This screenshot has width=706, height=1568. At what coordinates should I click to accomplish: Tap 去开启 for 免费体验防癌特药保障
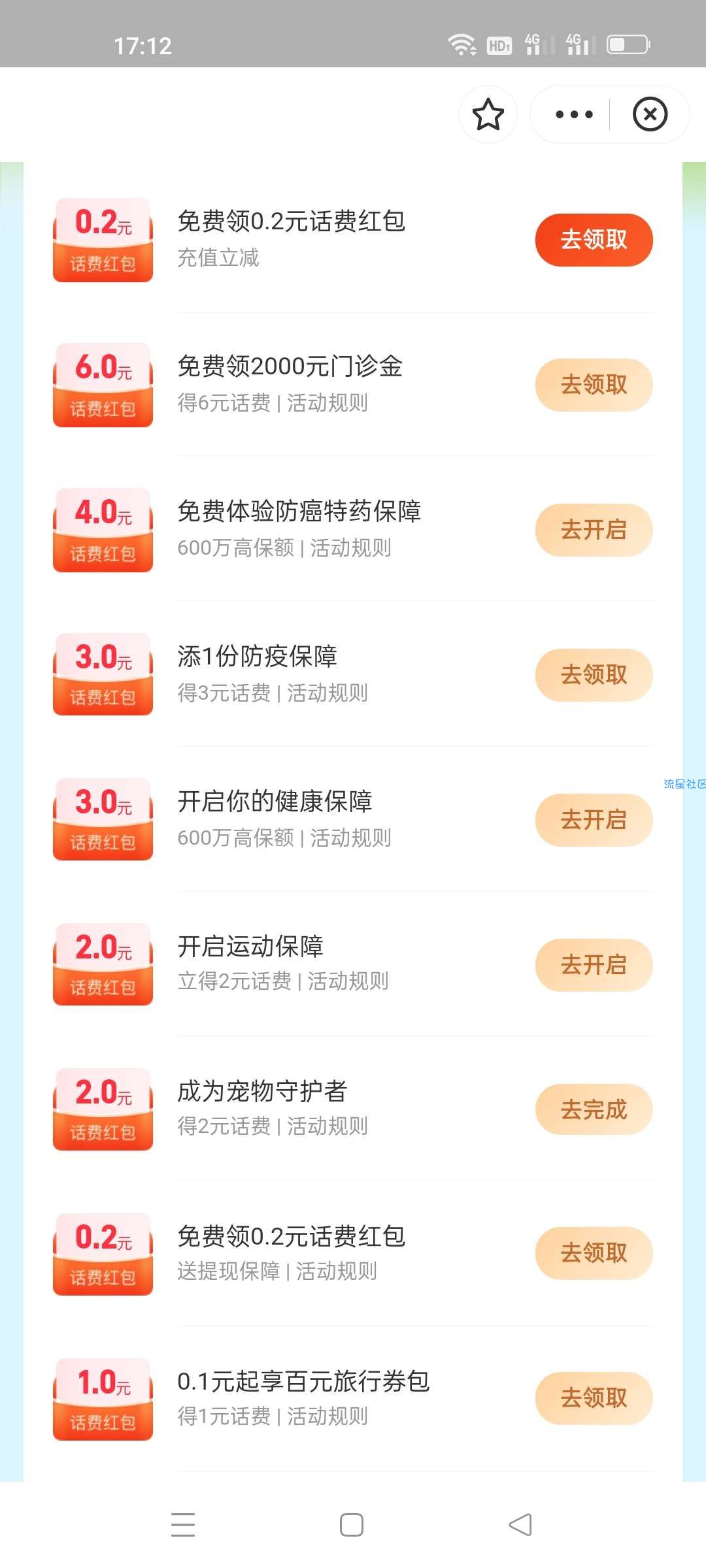(594, 530)
